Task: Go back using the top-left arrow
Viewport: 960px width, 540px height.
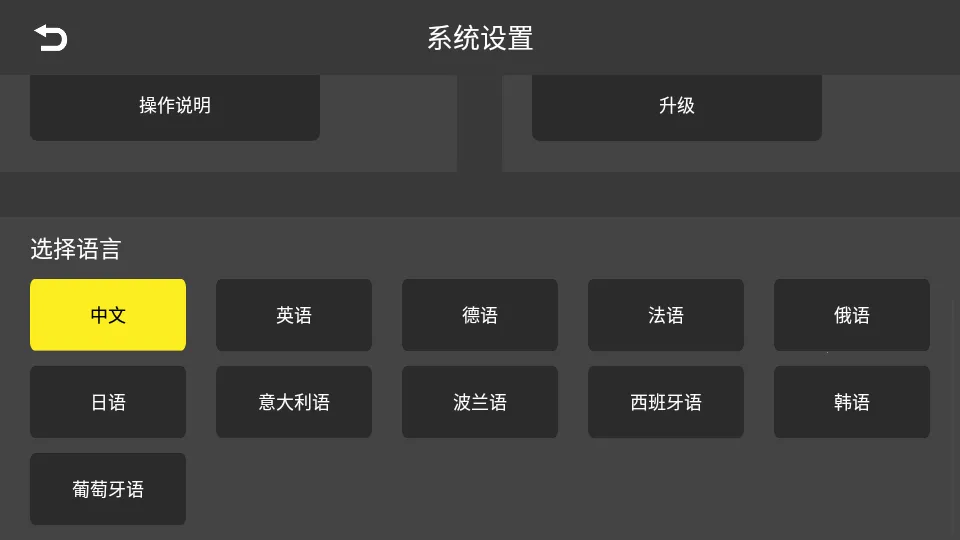Action: pos(51,38)
